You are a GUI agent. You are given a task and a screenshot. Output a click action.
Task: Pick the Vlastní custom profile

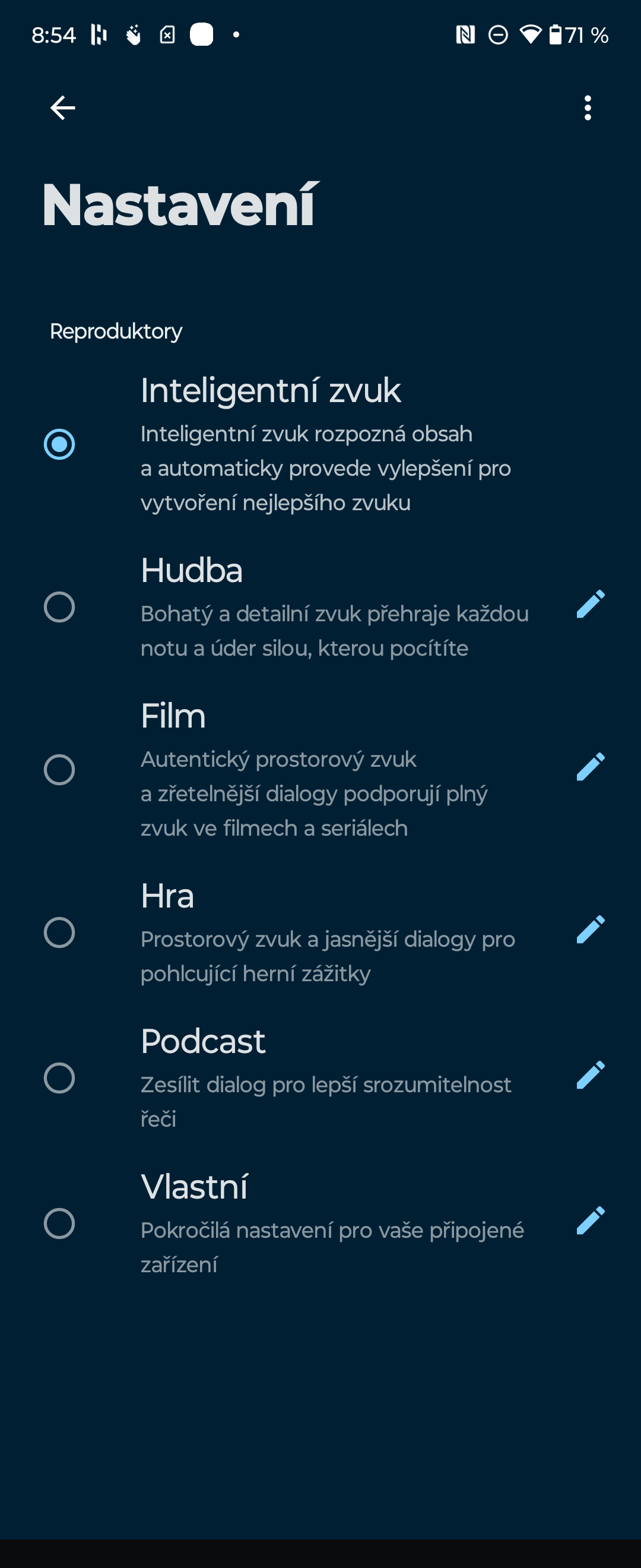[x=59, y=1223]
